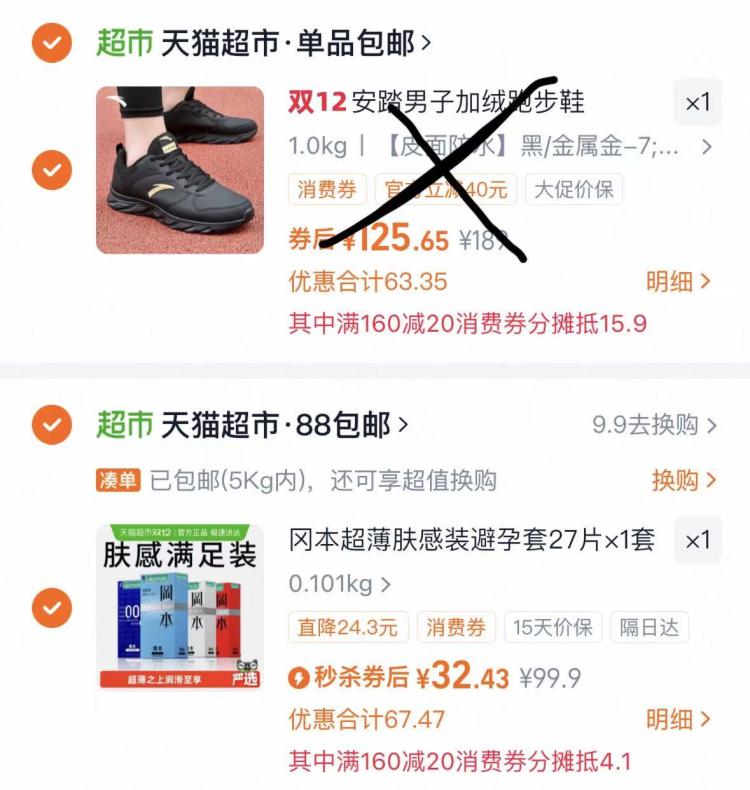Adjust the quantity ×1 for 冈本 item
This screenshot has width=750, height=790.
(x=697, y=541)
